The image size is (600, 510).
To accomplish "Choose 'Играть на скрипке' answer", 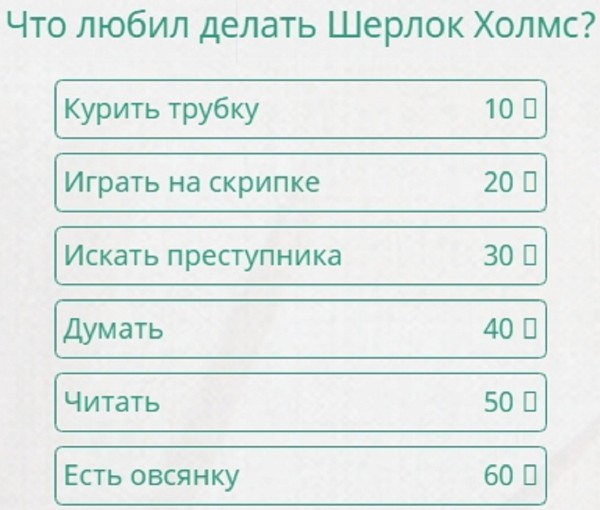I will click(x=300, y=182).
